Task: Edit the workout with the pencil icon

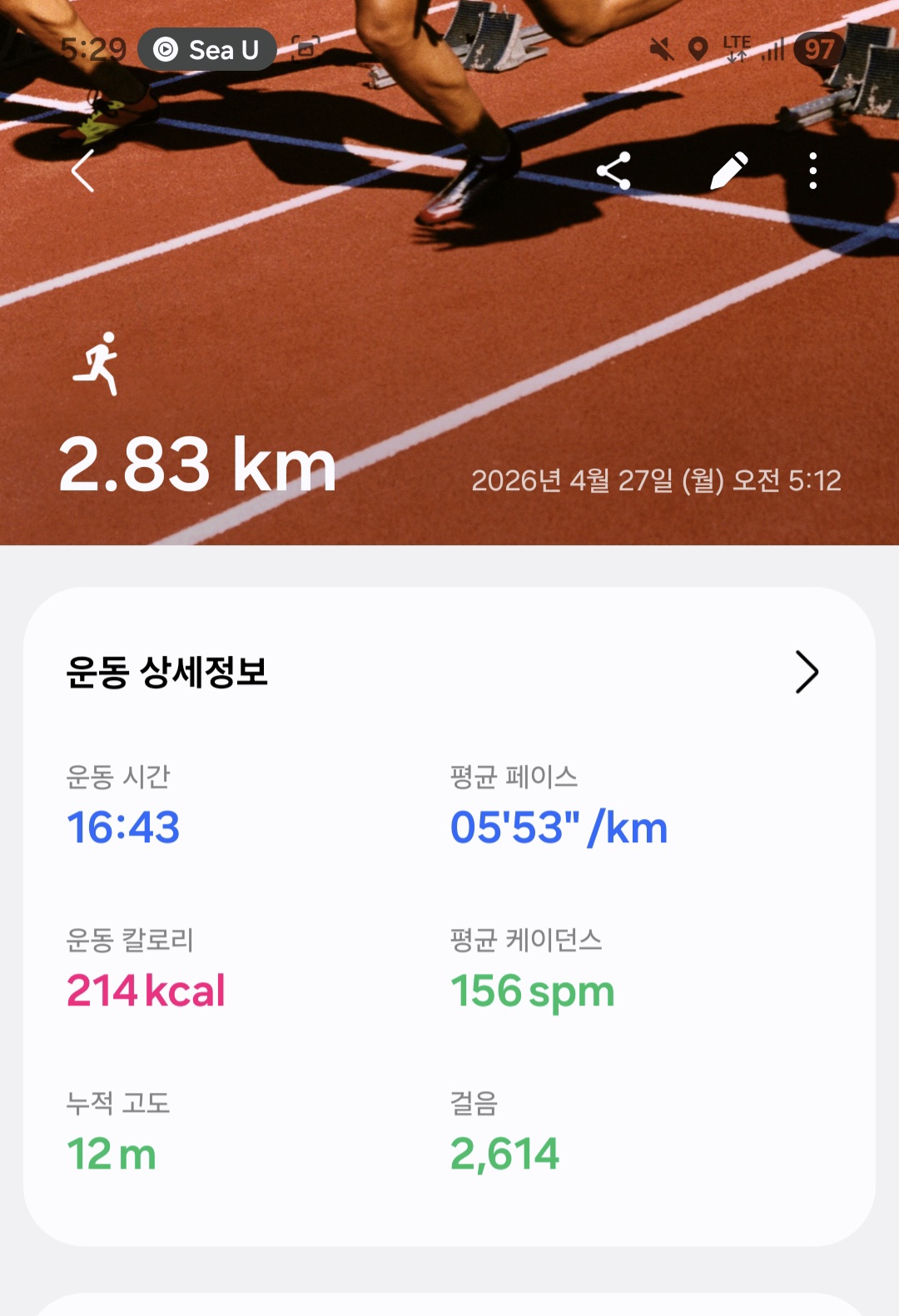Action: click(x=729, y=171)
